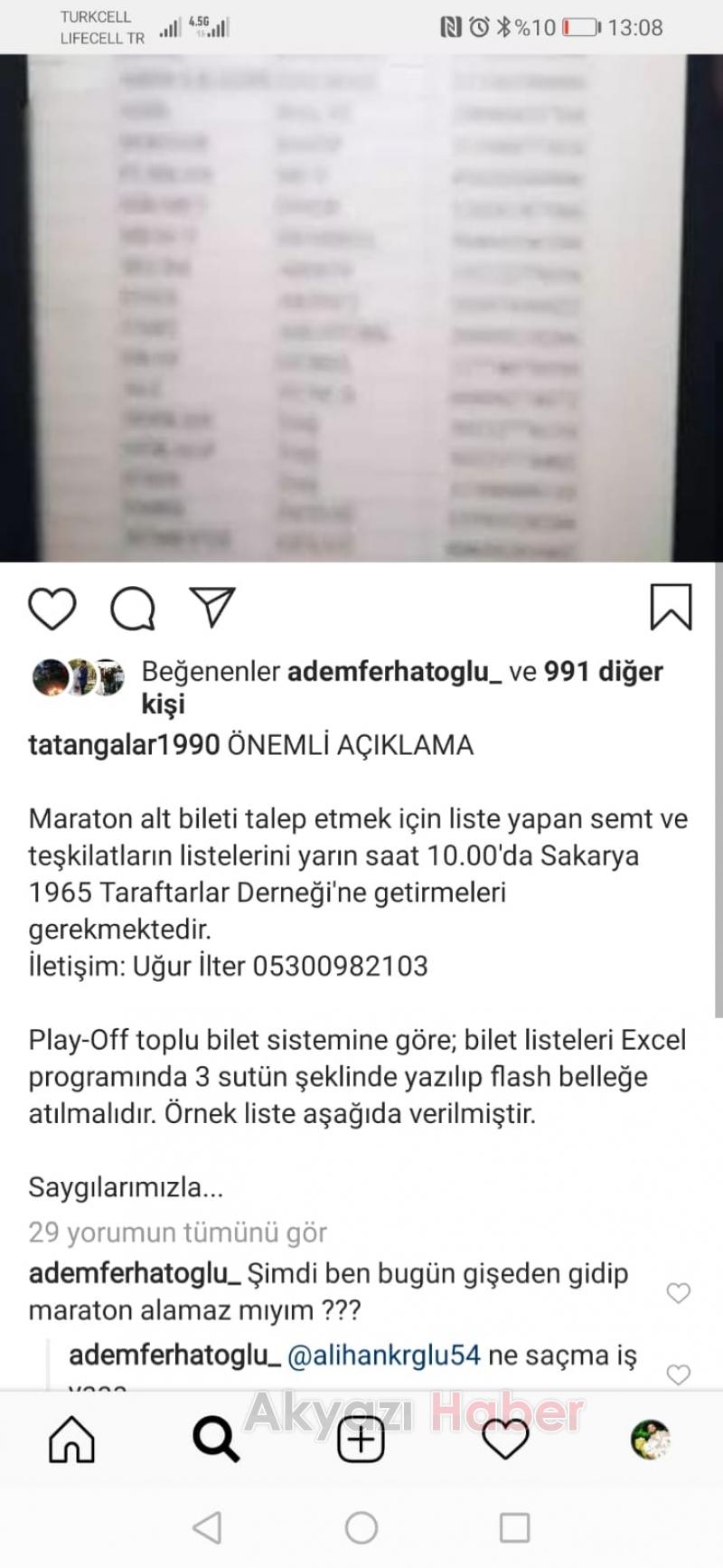Toggle like on the @alihankrglu54 reply
Viewport: 723px width, 1568px height.
pyautogui.click(x=678, y=1376)
